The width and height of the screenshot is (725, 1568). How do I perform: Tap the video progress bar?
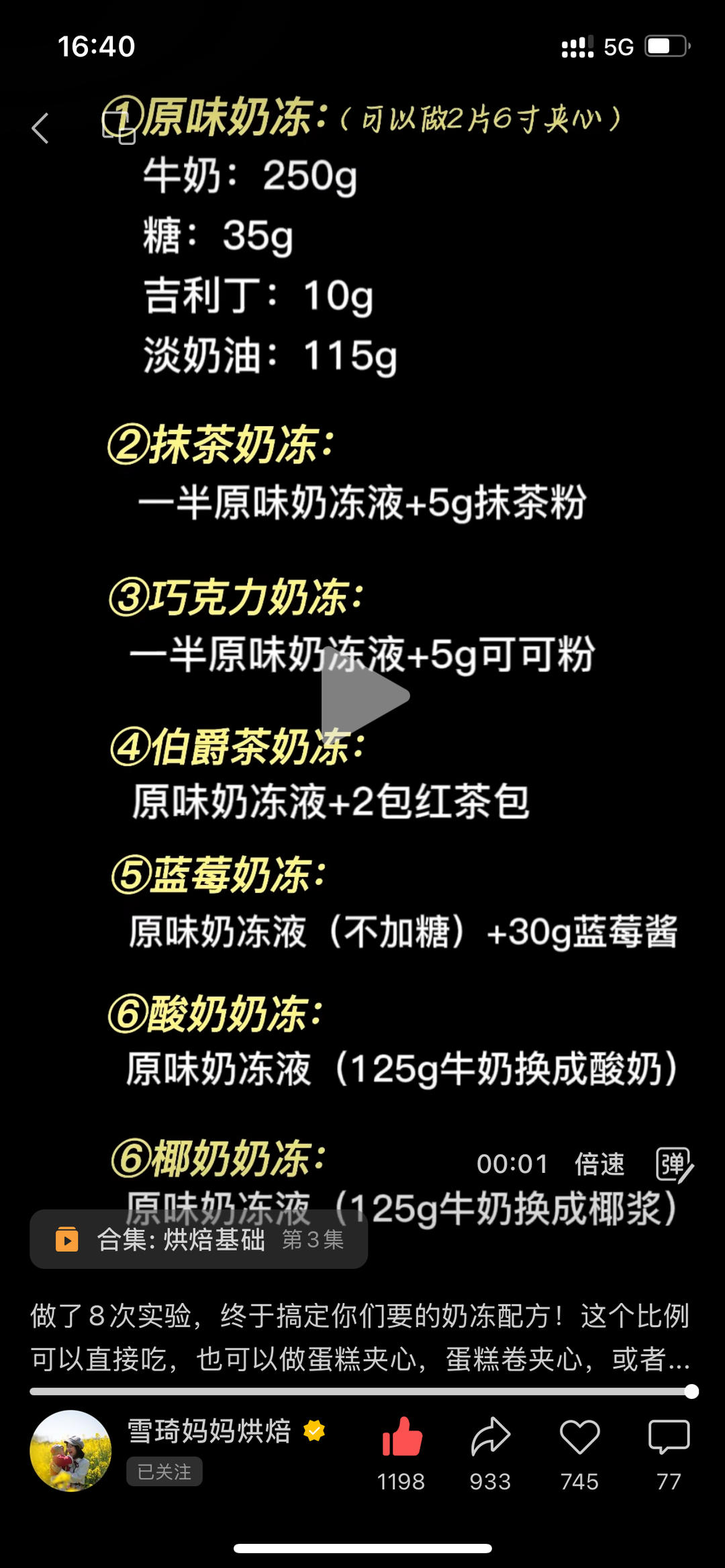coord(362,1392)
